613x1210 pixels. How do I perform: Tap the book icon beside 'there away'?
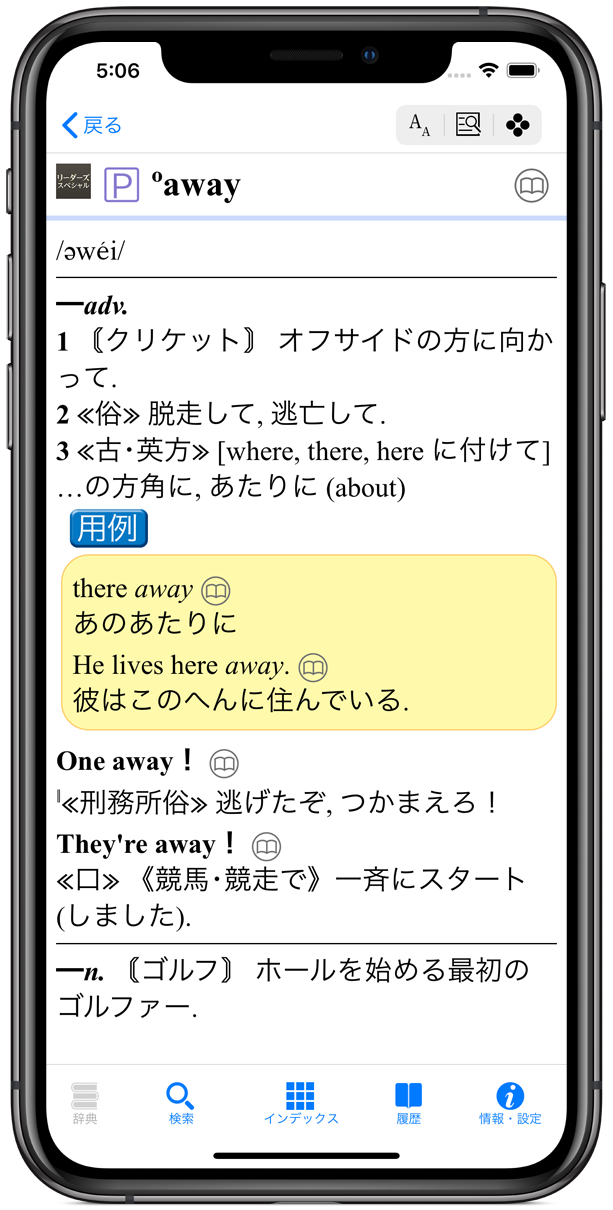pyautogui.click(x=216, y=591)
